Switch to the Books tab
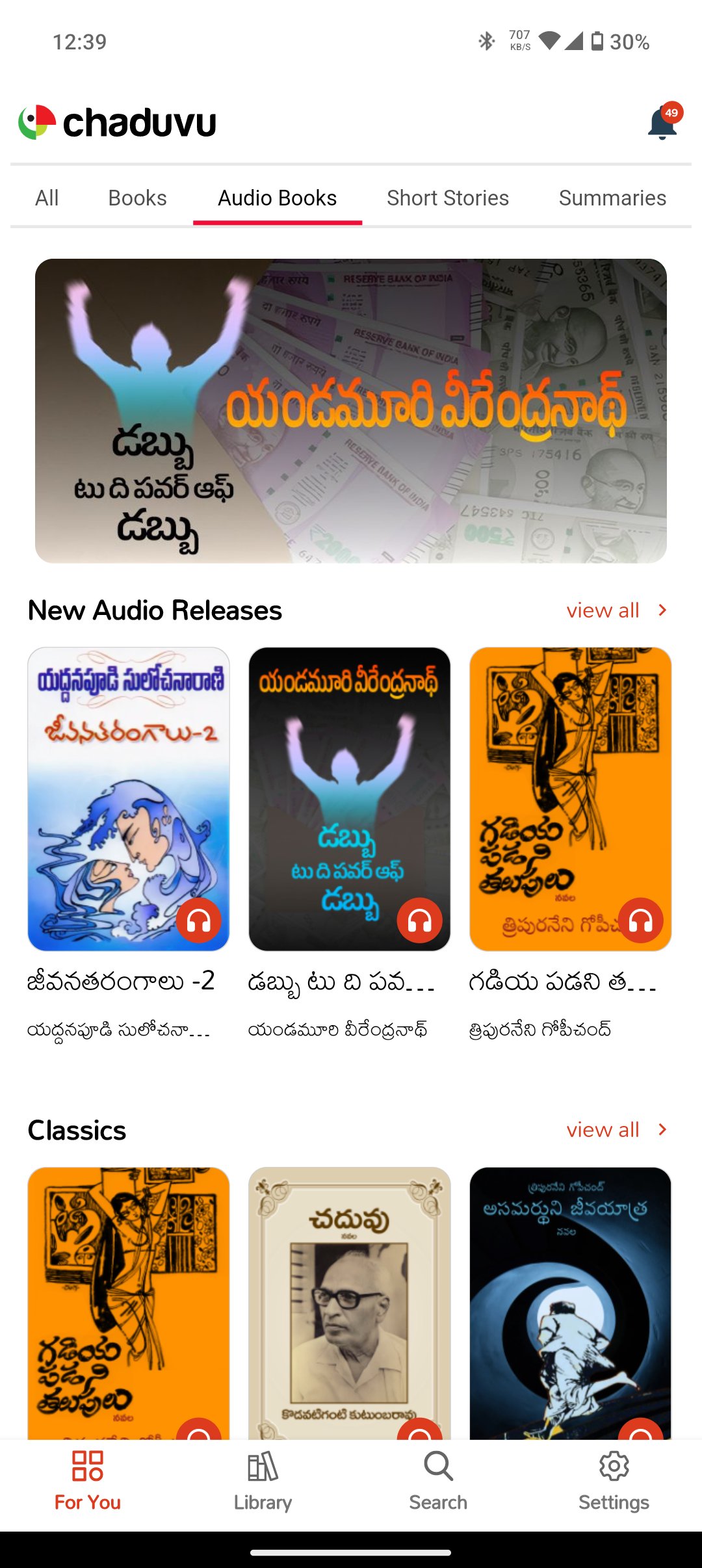Viewport: 702px width, 1568px height. click(x=137, y=198)
